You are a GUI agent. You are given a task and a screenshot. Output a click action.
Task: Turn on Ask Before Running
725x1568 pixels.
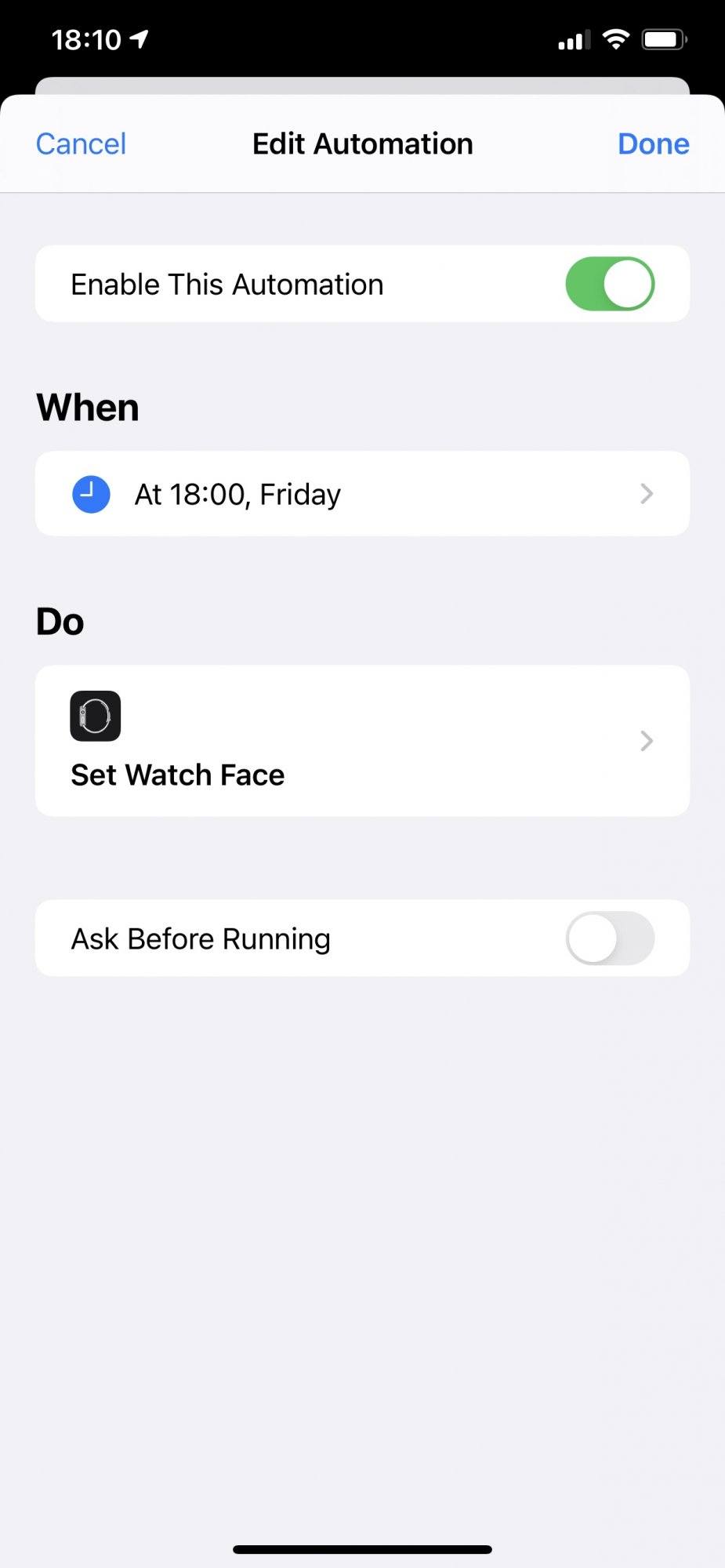point(610,938)
